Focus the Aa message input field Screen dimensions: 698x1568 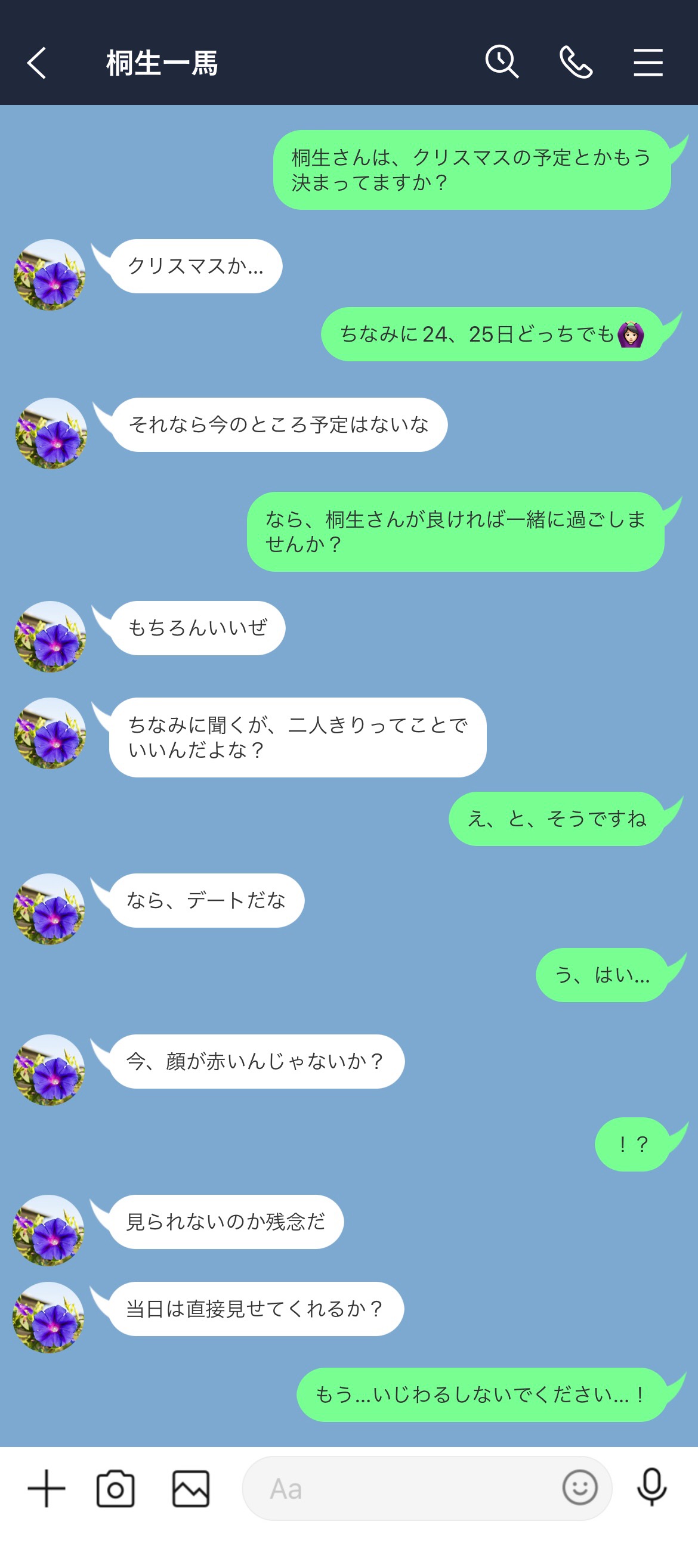pos(402,1488)
